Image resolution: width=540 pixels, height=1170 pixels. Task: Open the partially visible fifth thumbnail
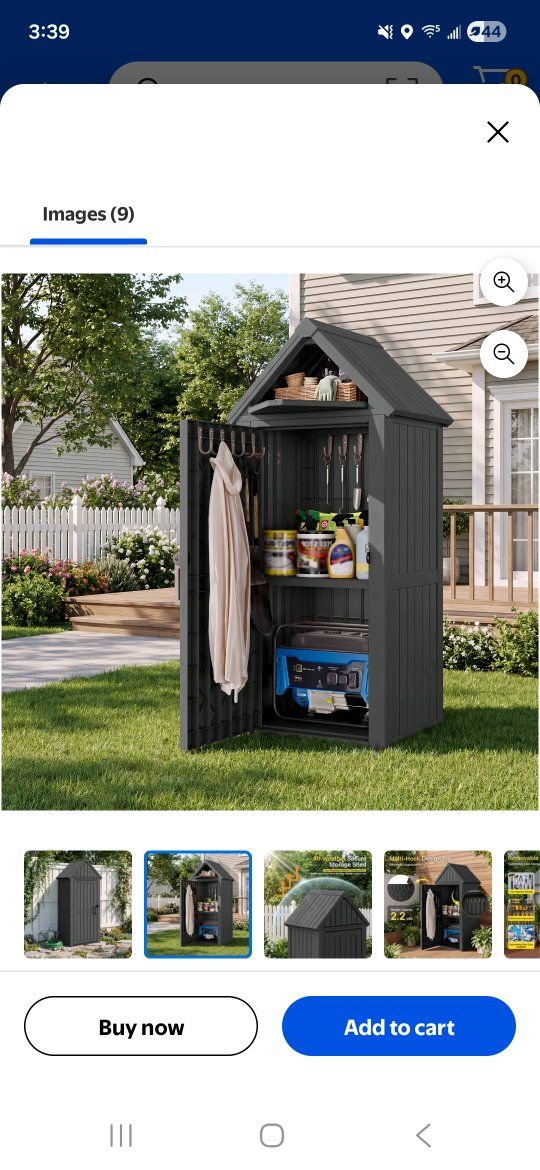(x=522, y=904)
